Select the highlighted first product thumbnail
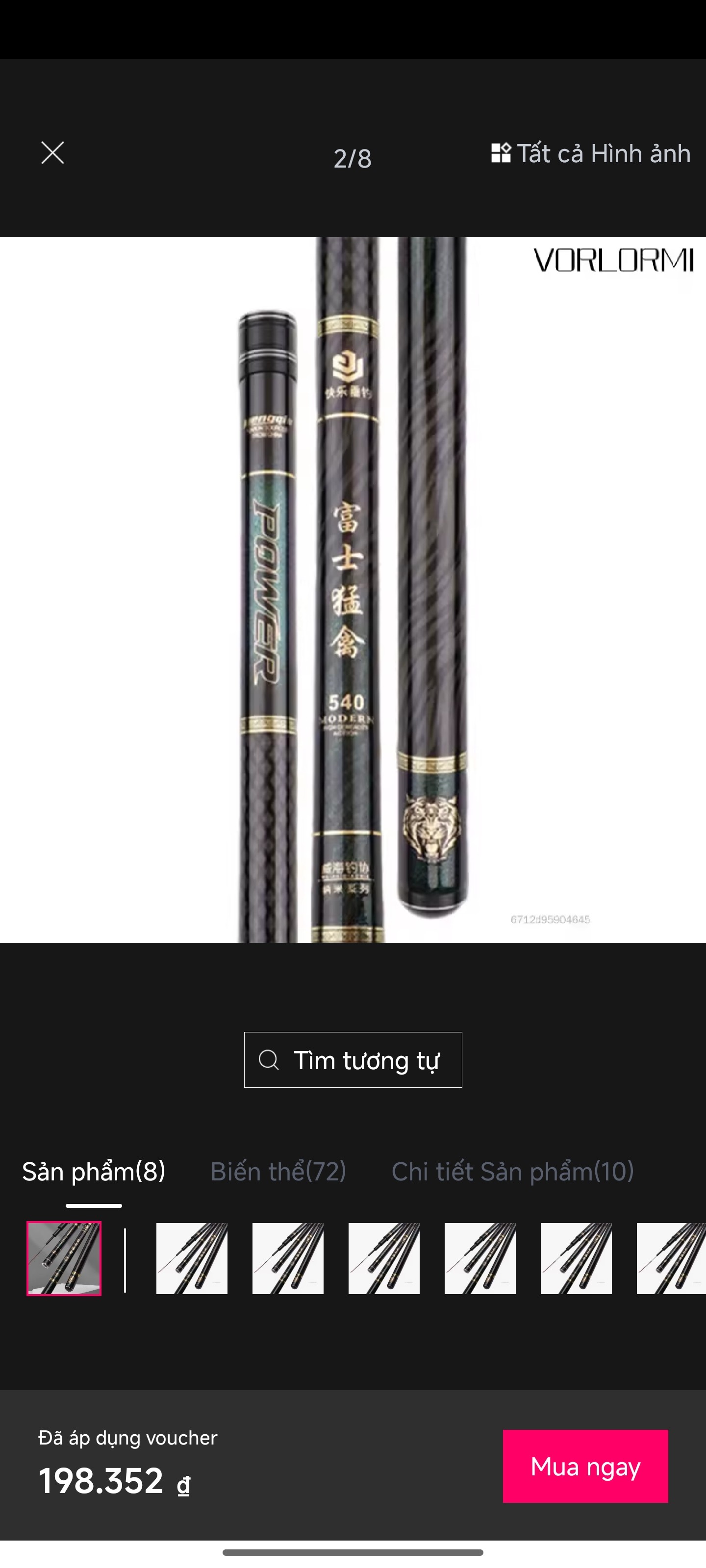706x1568 pixels. [x=64, y=1258]
